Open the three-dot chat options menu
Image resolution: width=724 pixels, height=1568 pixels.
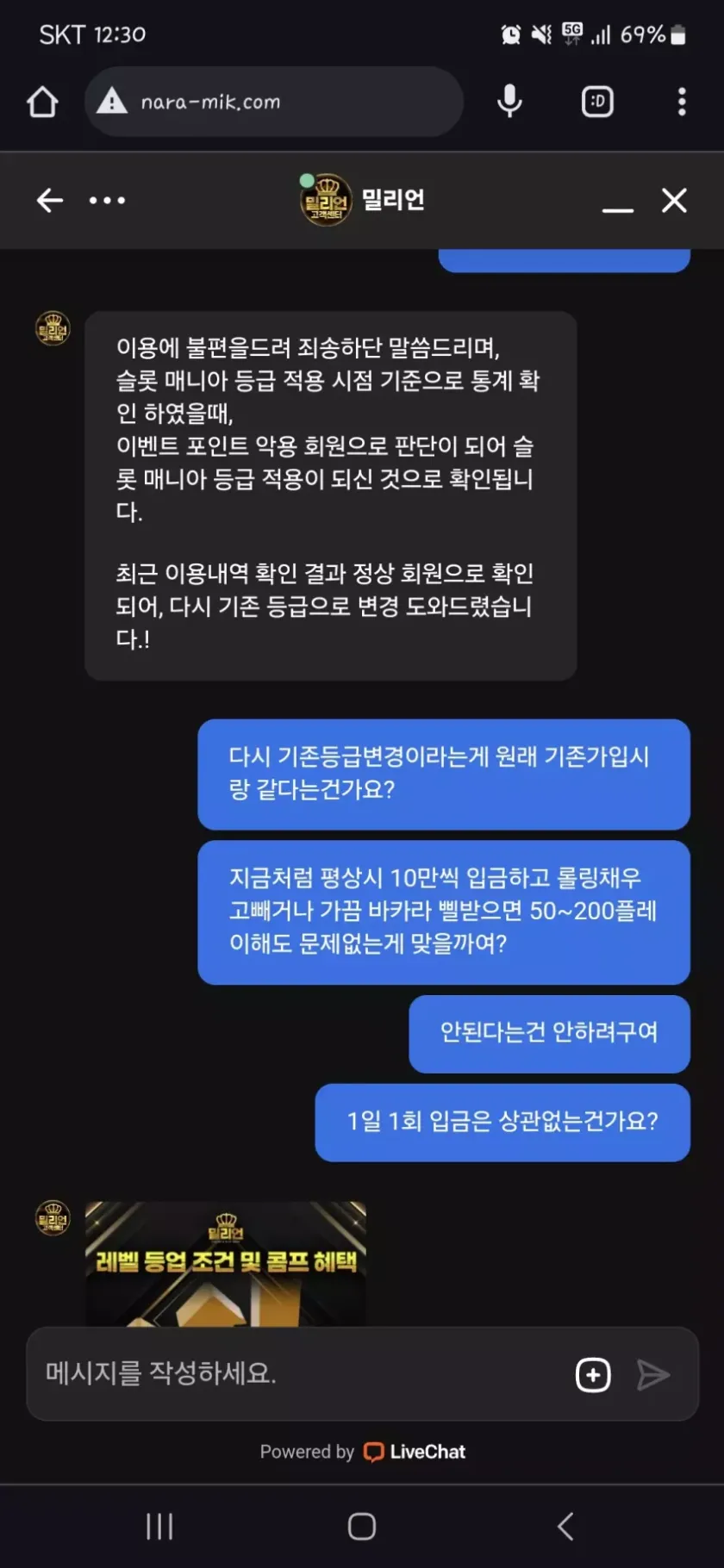[107, 201]
